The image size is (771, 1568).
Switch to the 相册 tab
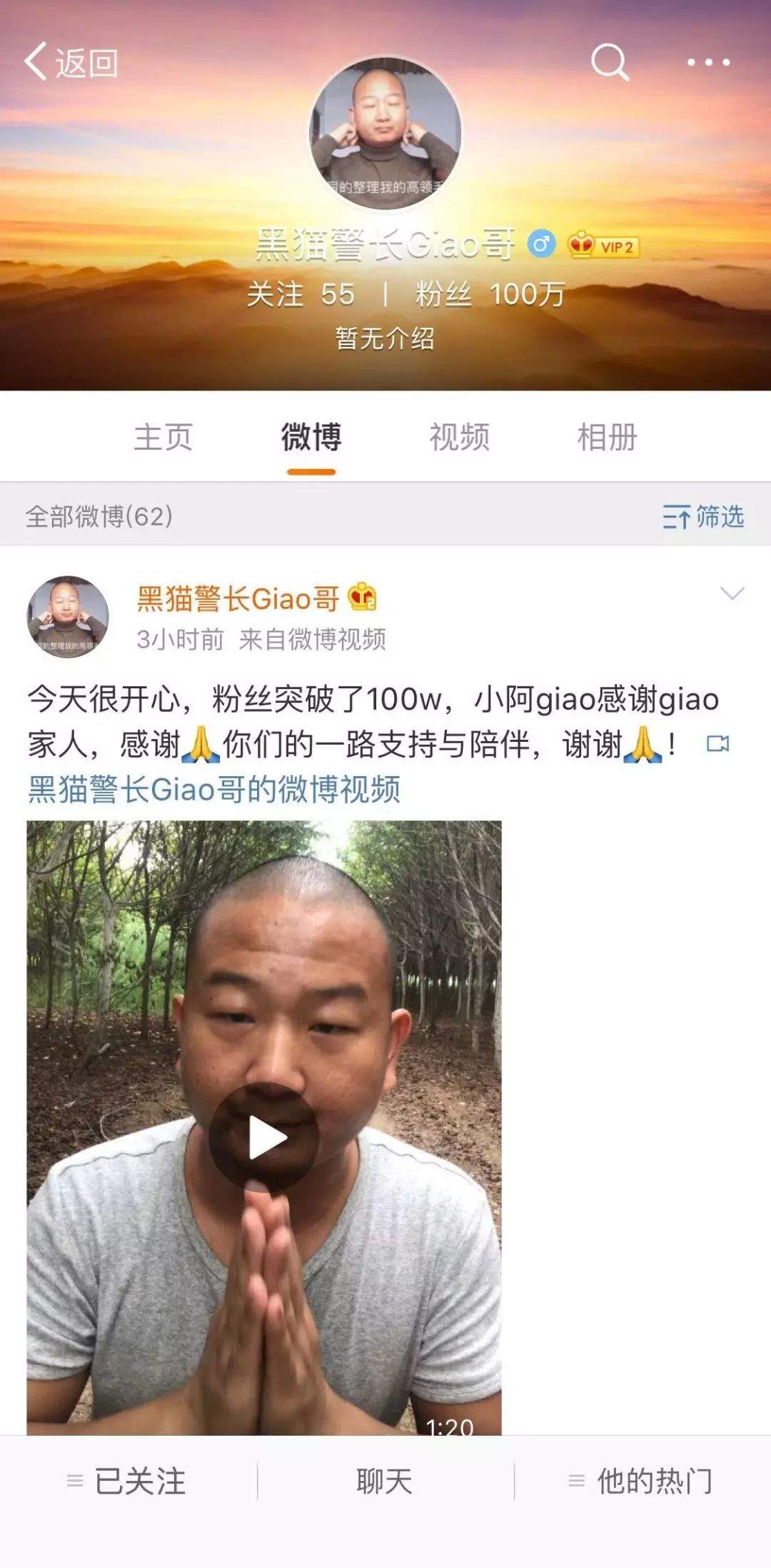coord(607,437)
